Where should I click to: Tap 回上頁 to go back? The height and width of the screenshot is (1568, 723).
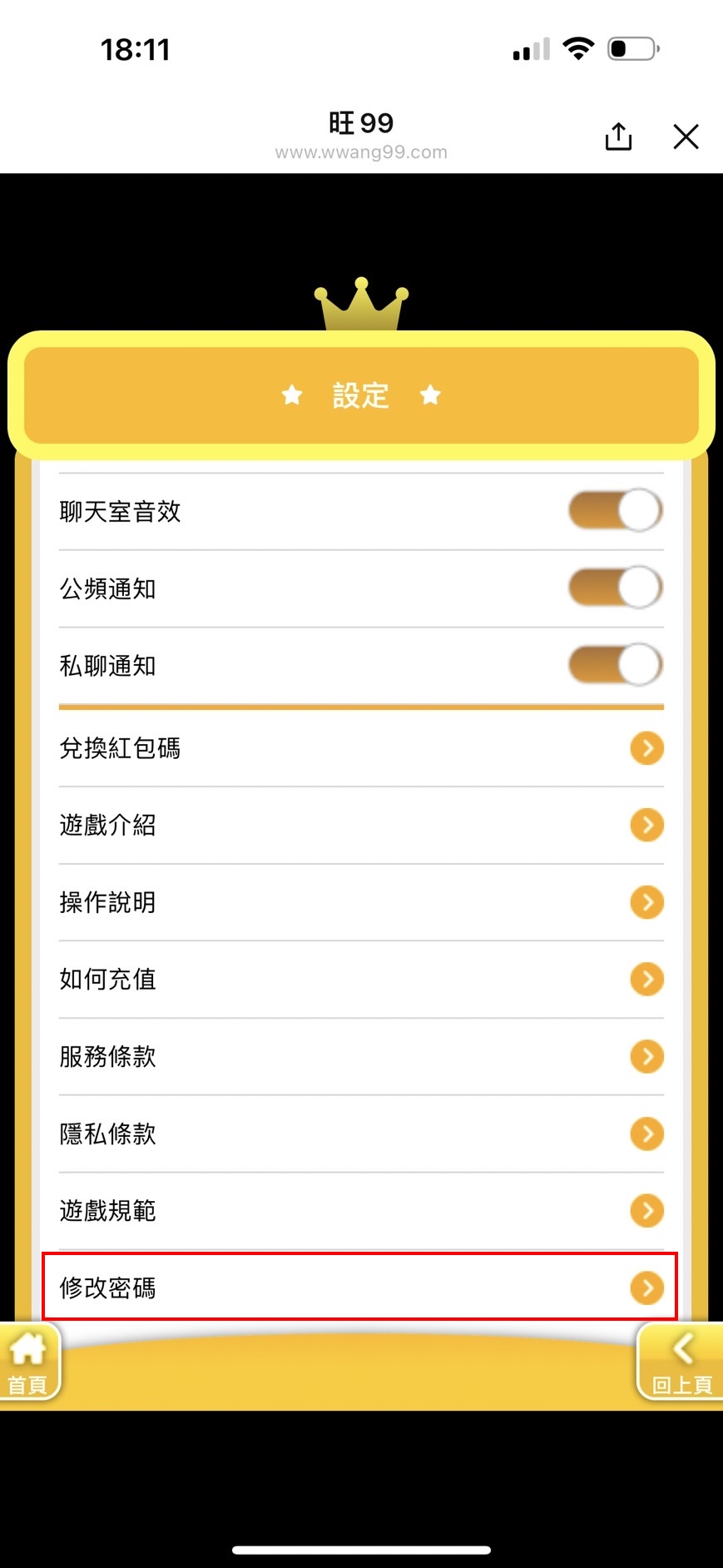point(681,1362)
